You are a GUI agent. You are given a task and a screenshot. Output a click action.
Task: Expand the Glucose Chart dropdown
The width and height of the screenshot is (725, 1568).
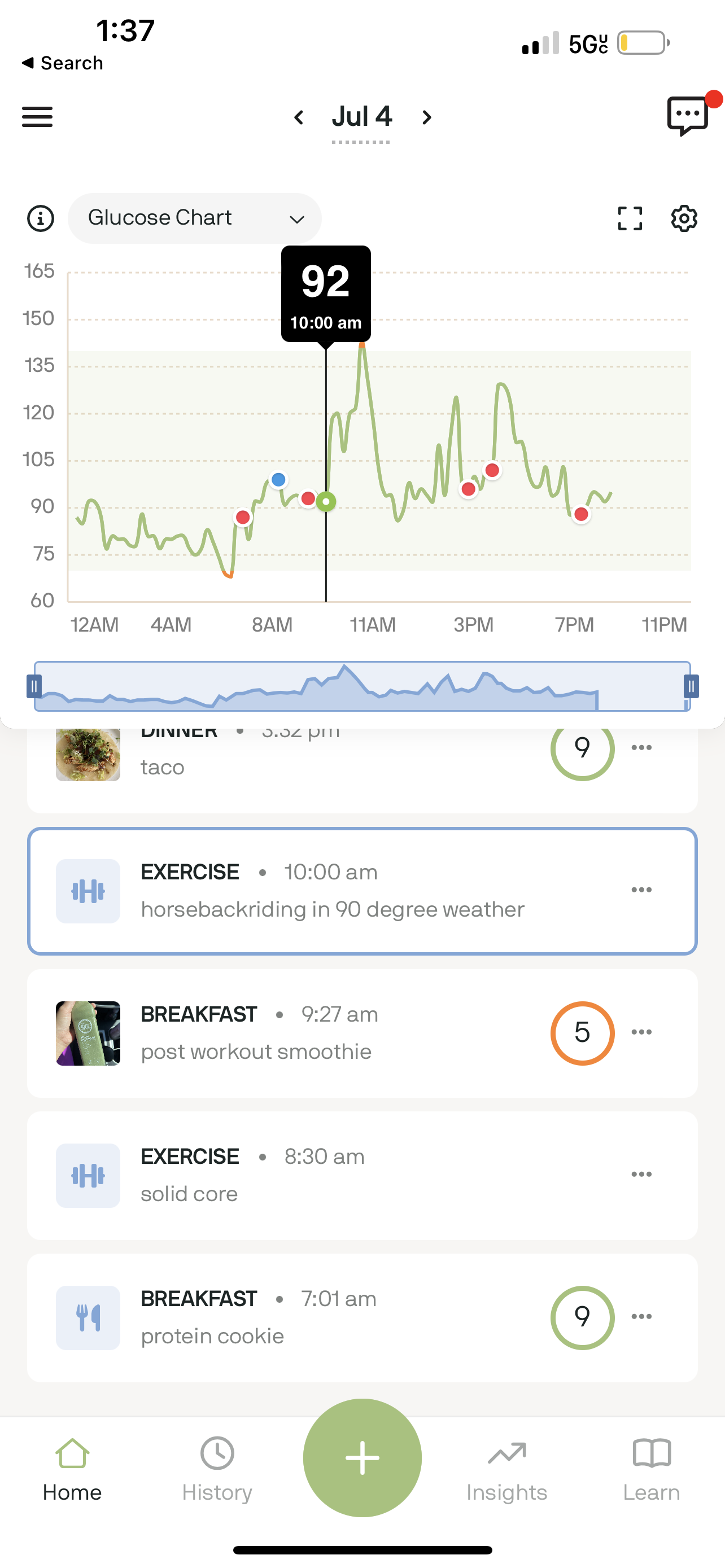tap(195, 218)
